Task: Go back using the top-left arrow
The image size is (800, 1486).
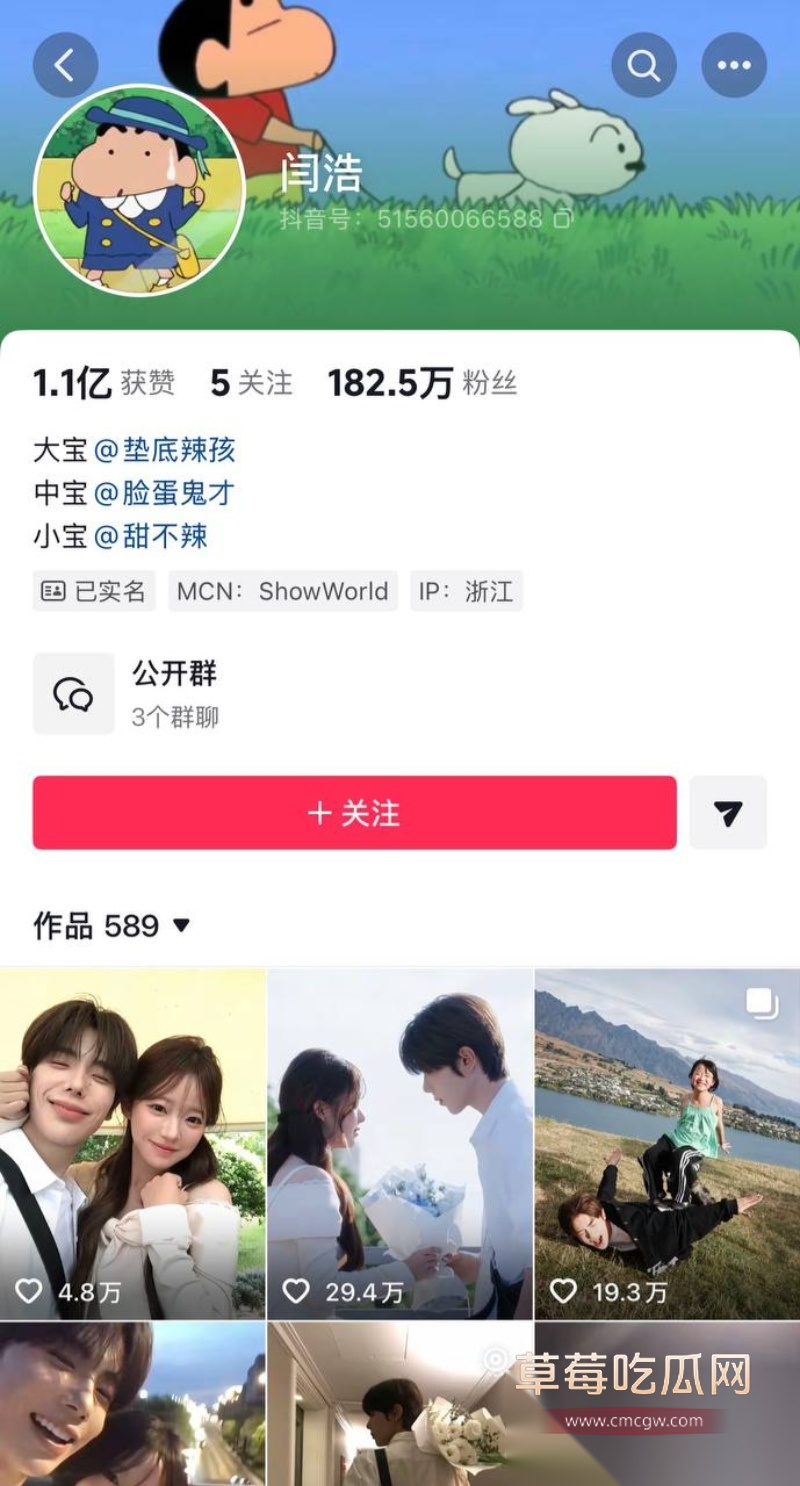Action: [x=66, y=66]
